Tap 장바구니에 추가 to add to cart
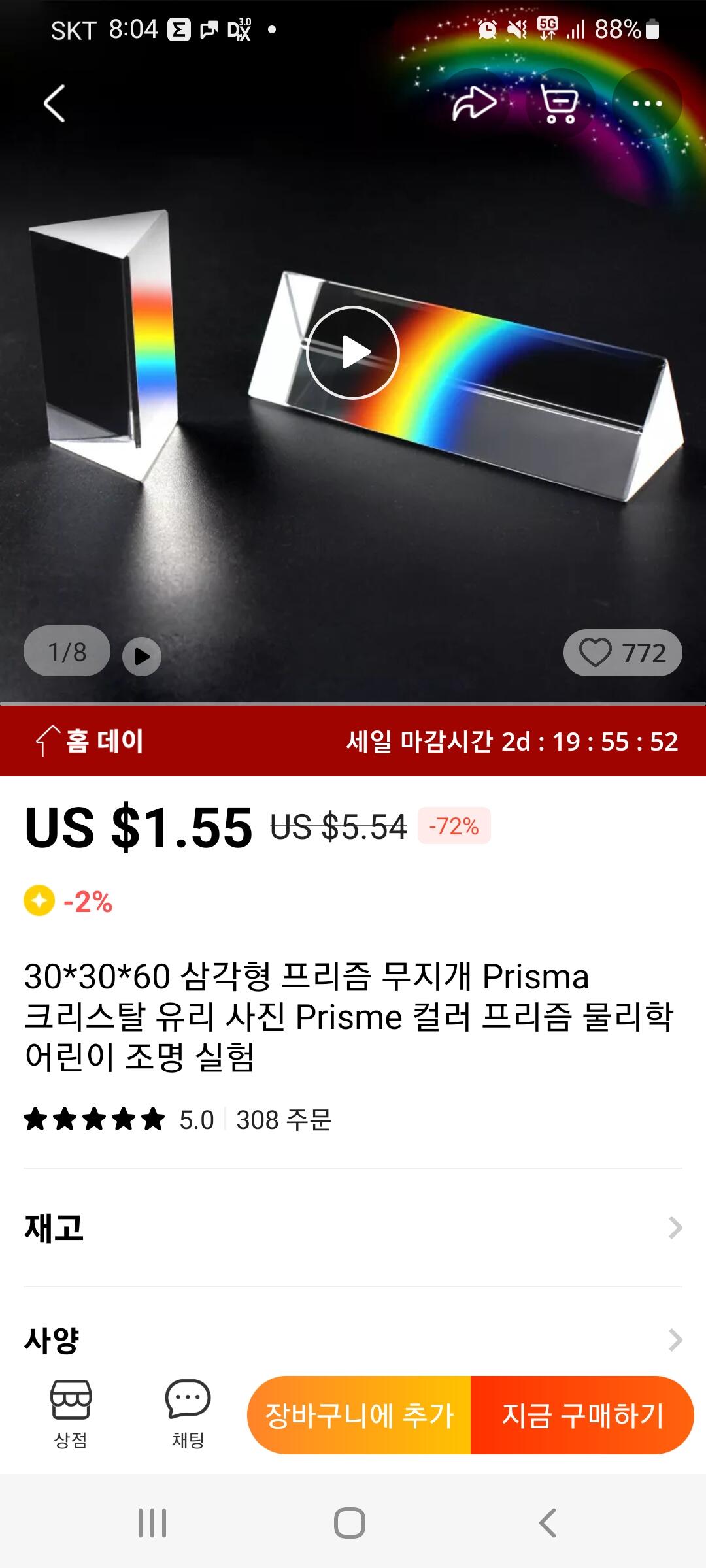 (359, 1415)
